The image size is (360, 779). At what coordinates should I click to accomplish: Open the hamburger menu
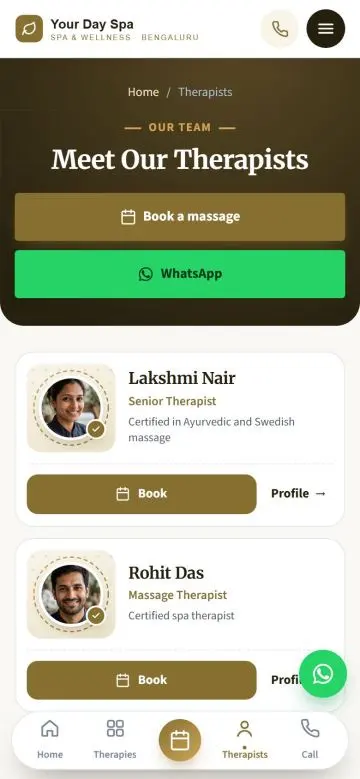326,29
